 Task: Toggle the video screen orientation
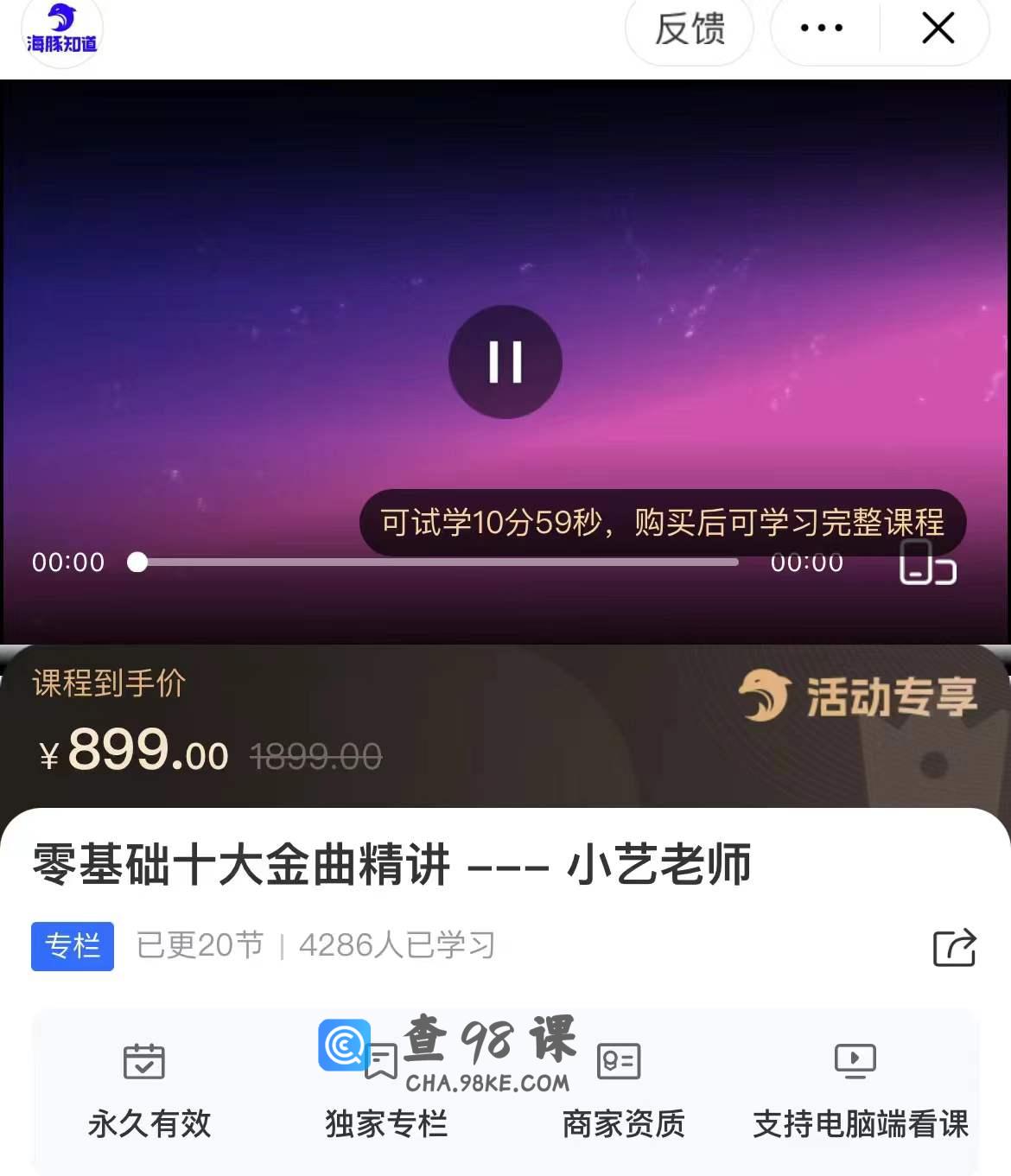tap(927, 563)
